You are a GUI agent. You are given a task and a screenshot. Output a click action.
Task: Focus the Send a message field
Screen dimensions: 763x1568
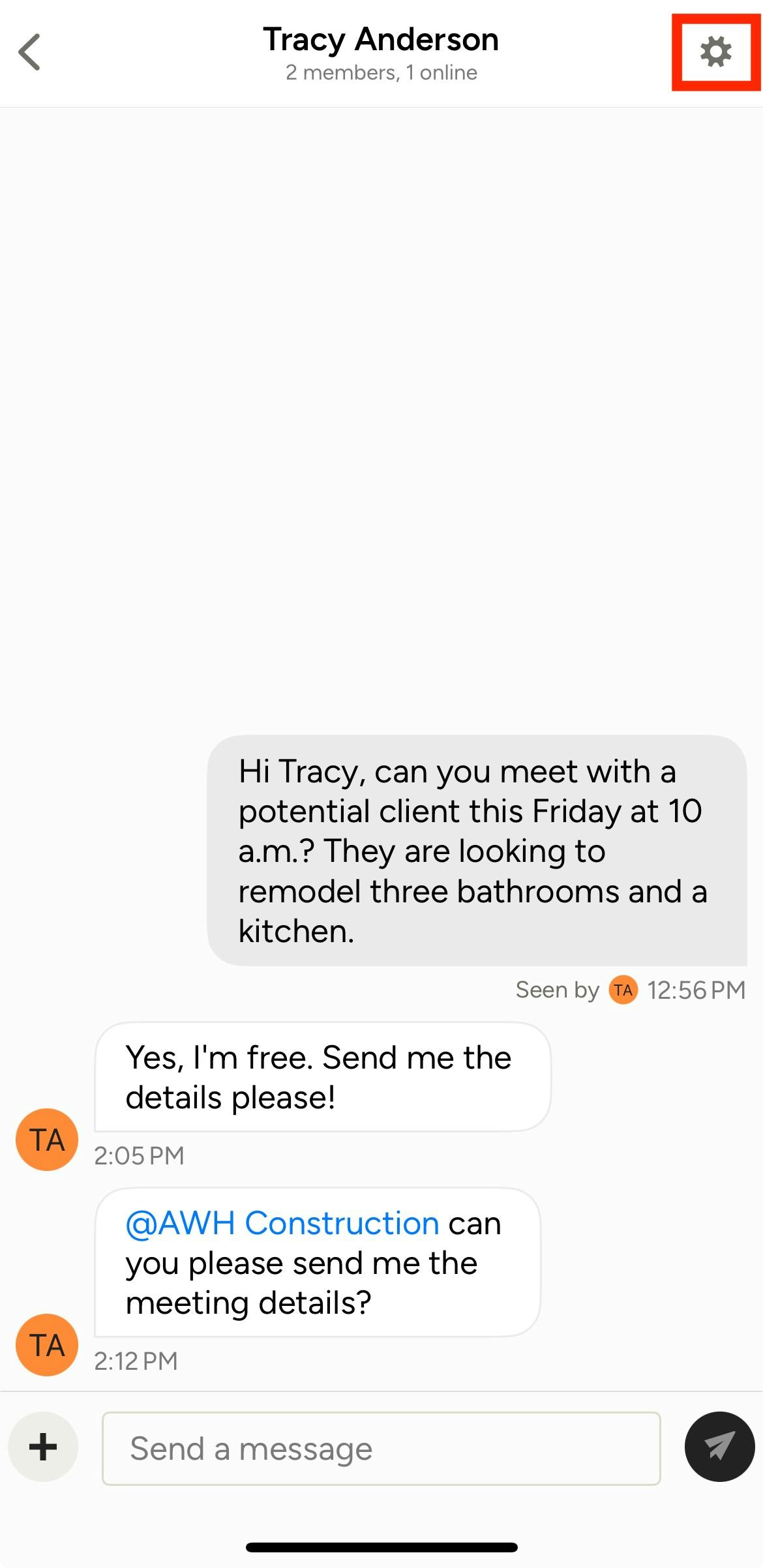[381, 1449]
